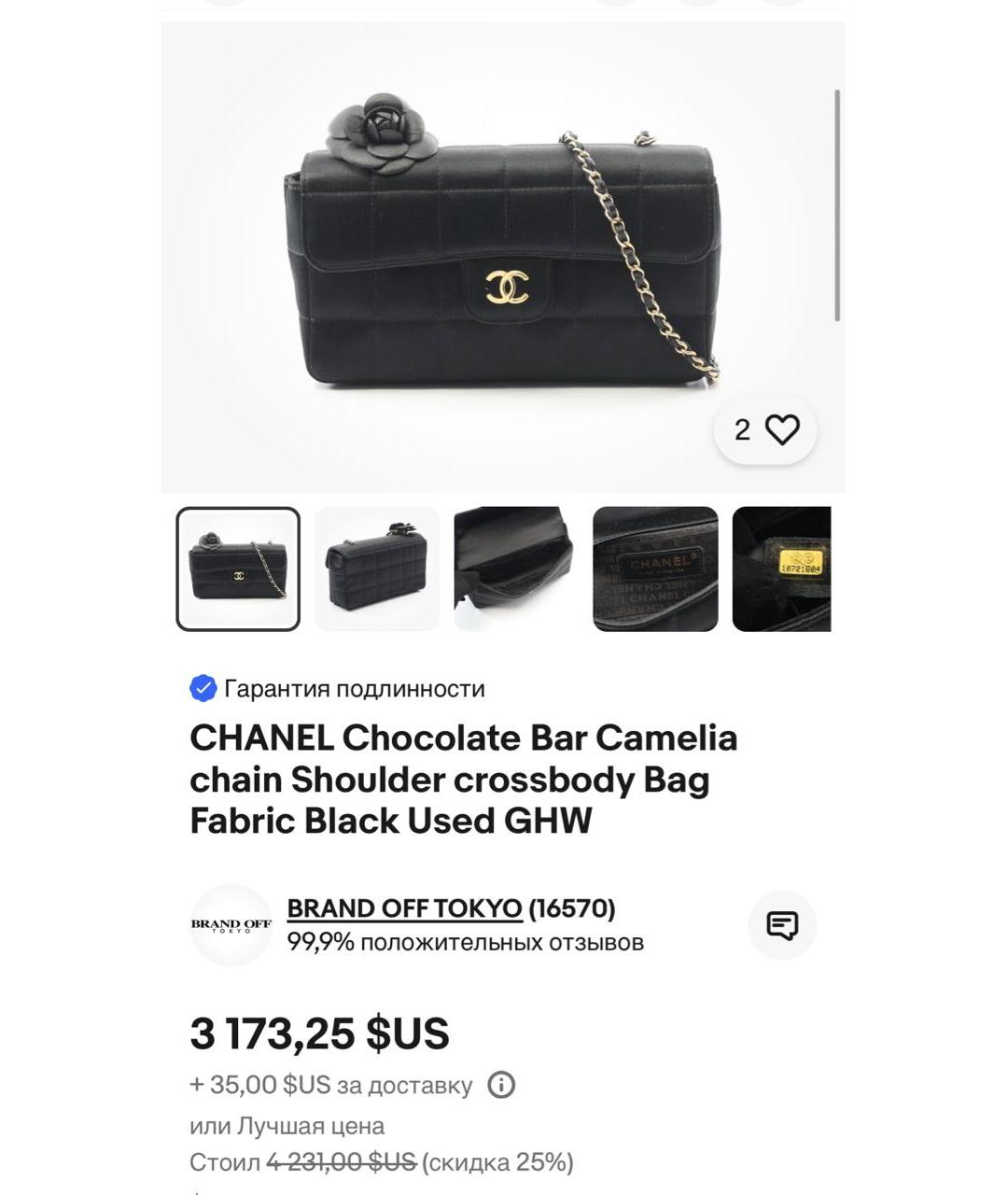Tap the info icon next to shipping cost

pyautogui.click(x=500, y=1084)
